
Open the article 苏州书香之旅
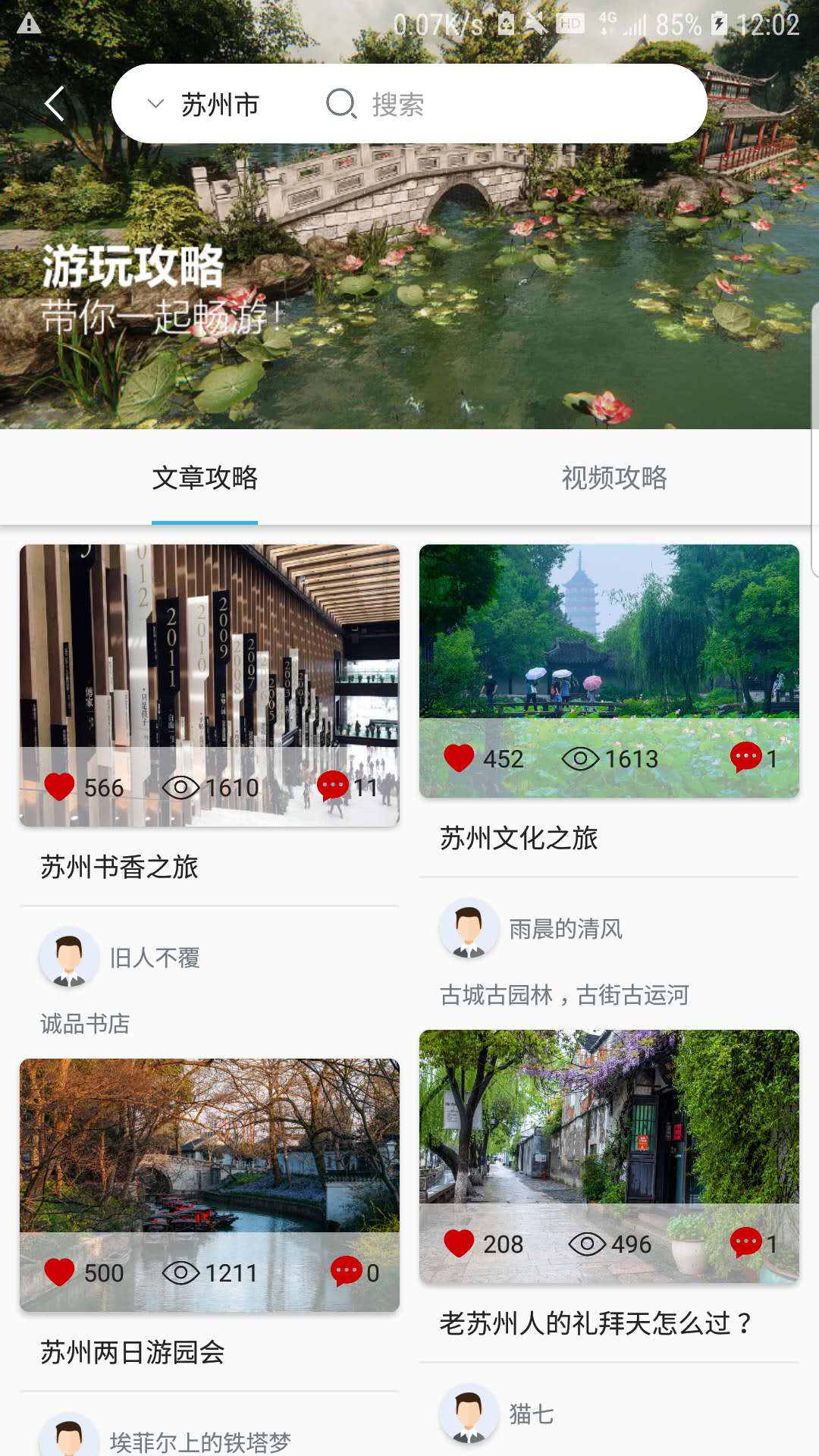[x=118, y=867]
